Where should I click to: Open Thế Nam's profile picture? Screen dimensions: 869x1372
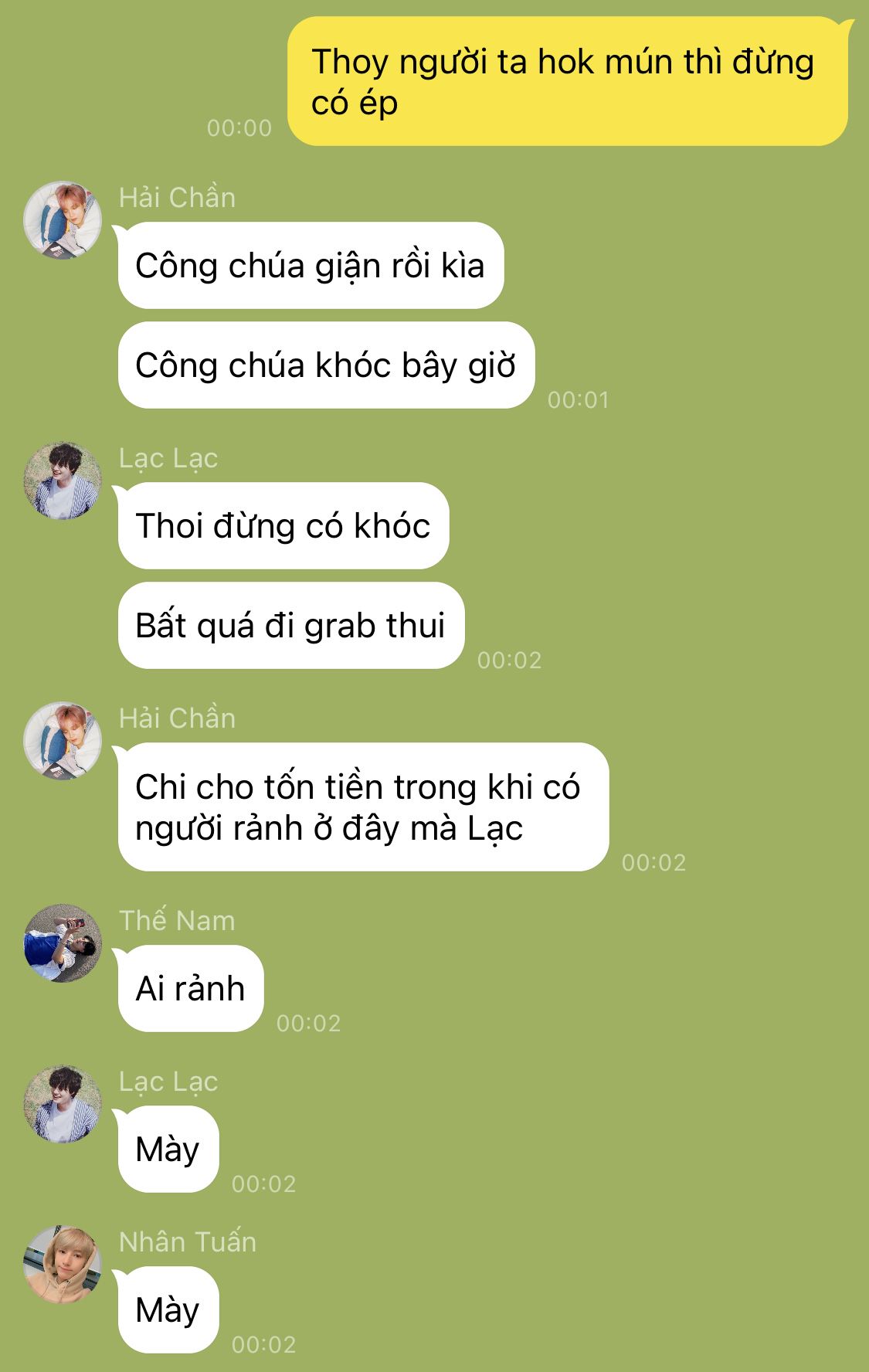click(x=63, y=943)
